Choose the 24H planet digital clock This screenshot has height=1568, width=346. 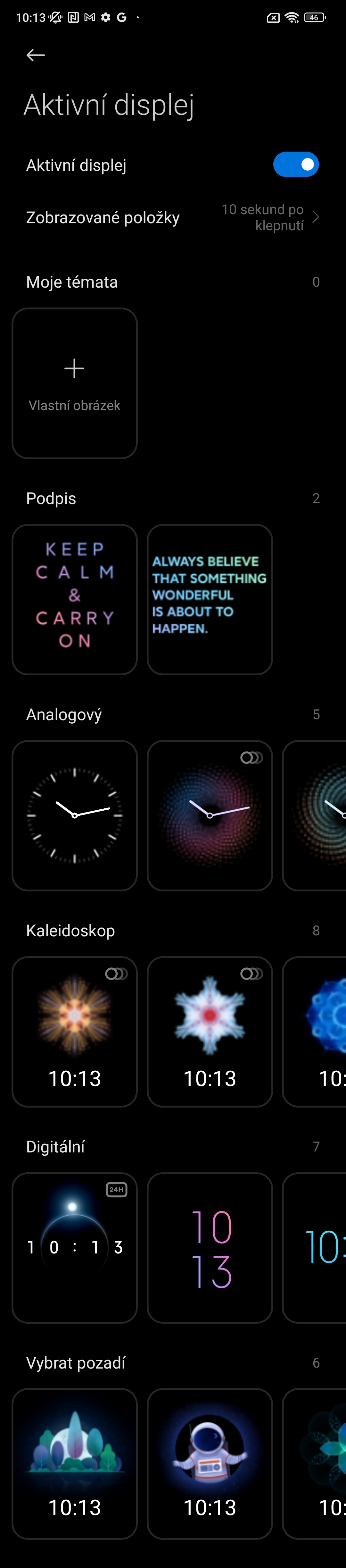pos(74,1247)
